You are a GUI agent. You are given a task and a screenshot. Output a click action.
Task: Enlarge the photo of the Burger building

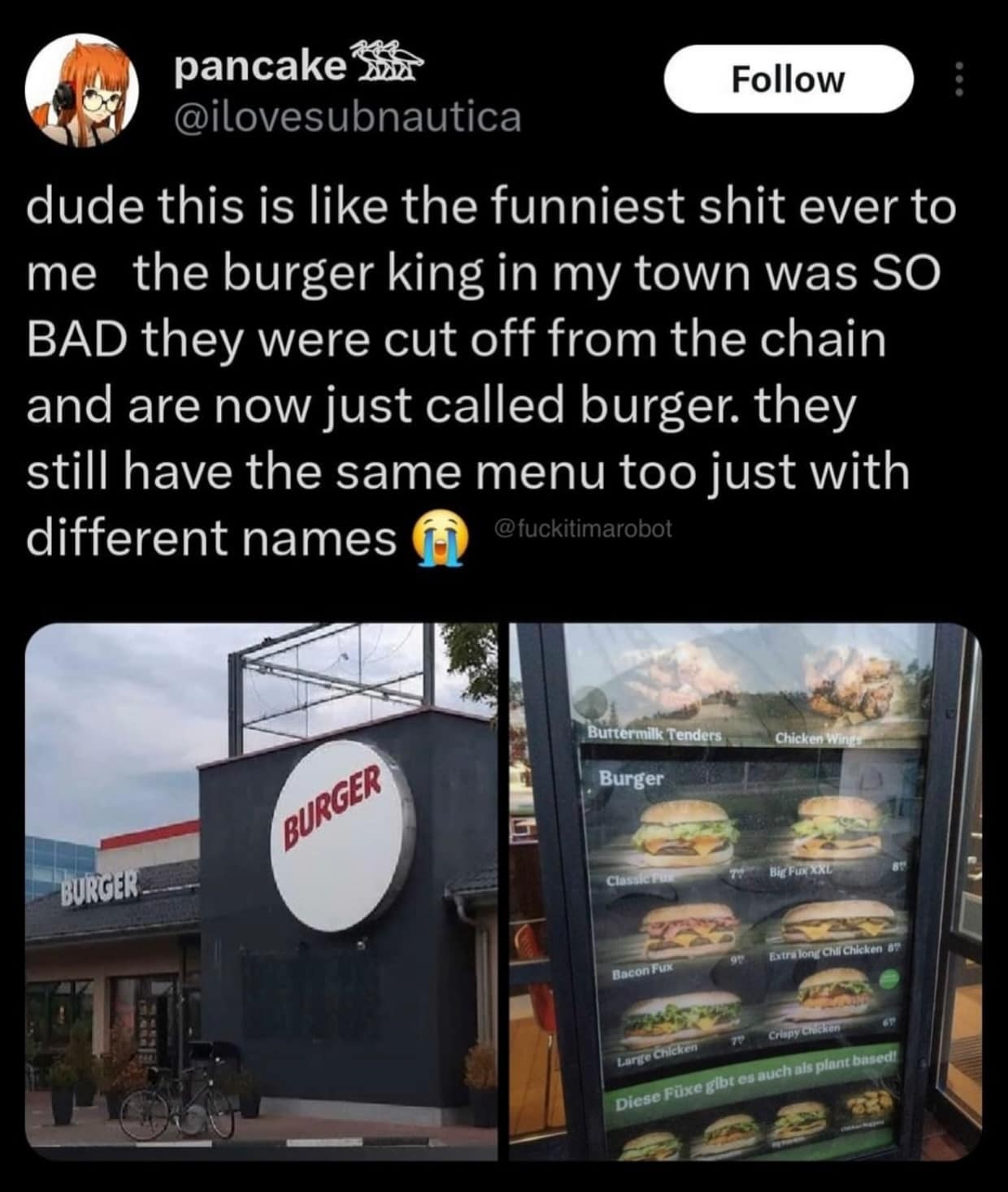[261, 891]
